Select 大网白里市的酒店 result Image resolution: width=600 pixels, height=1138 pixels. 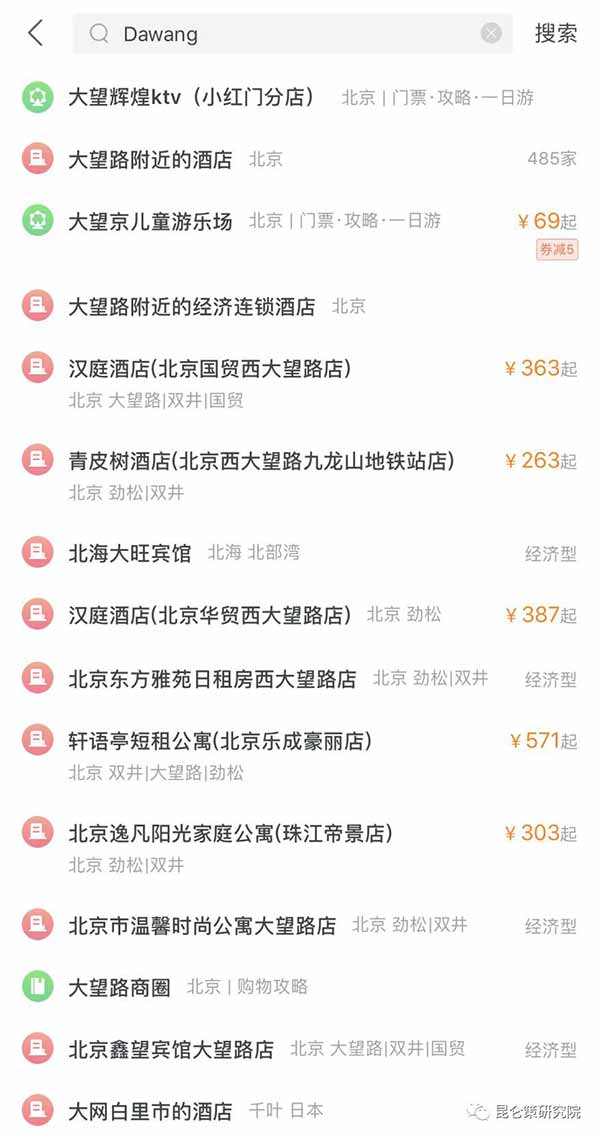click(150, 1111)
